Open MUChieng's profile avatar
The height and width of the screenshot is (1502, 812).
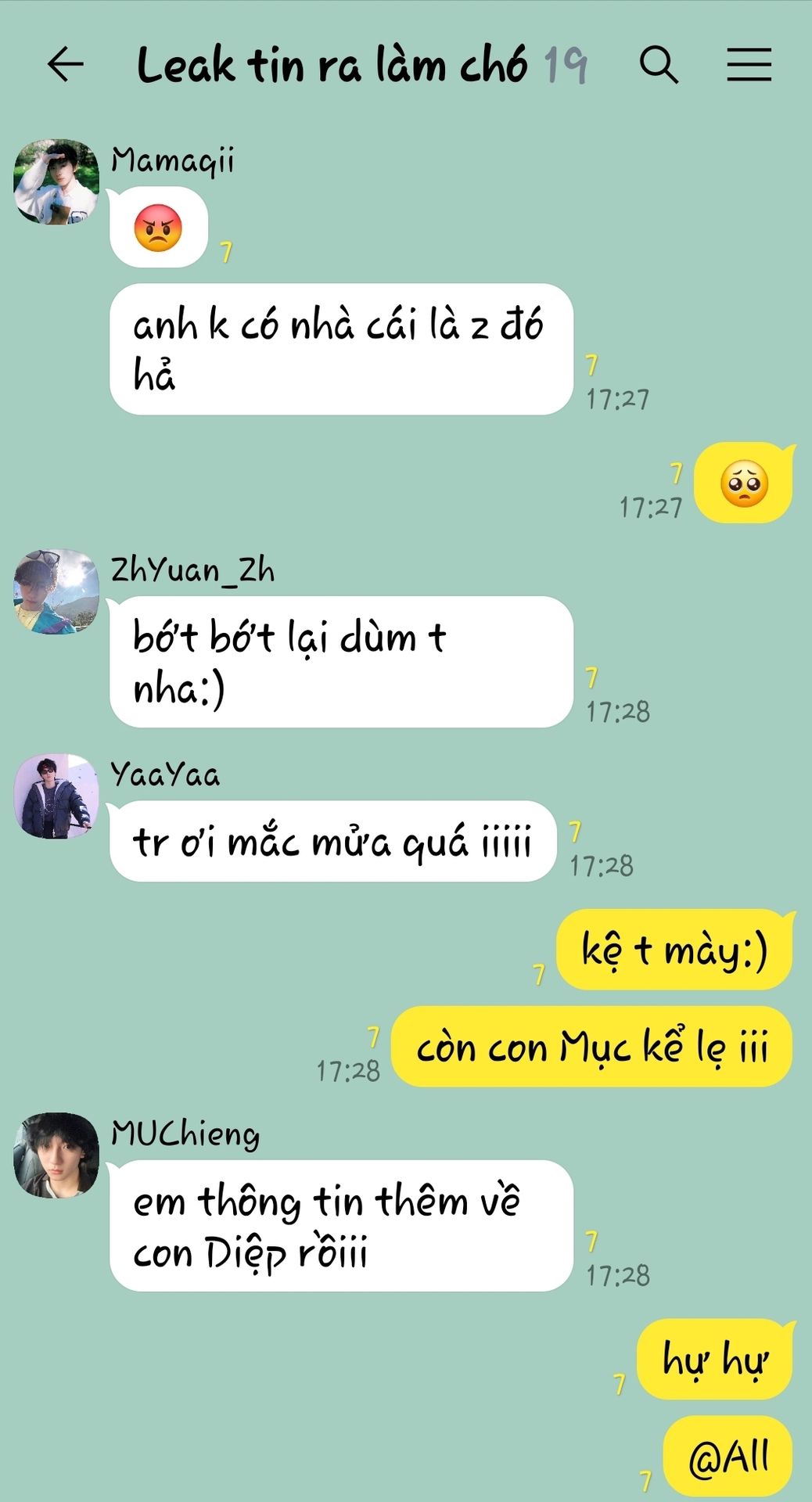click(x=56, y=1155)
